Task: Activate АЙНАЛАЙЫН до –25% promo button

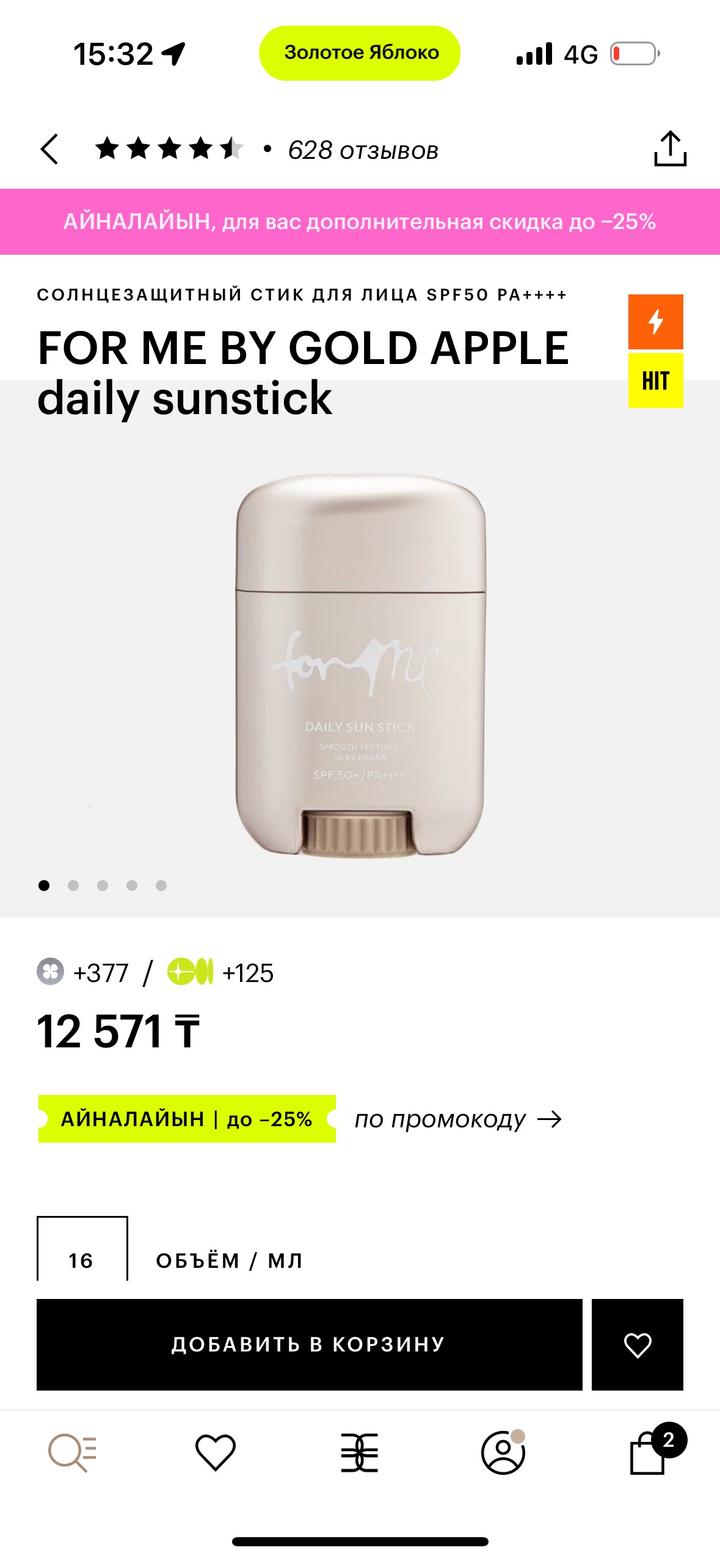Action: pyautogui.click(x=185, y=1119)
